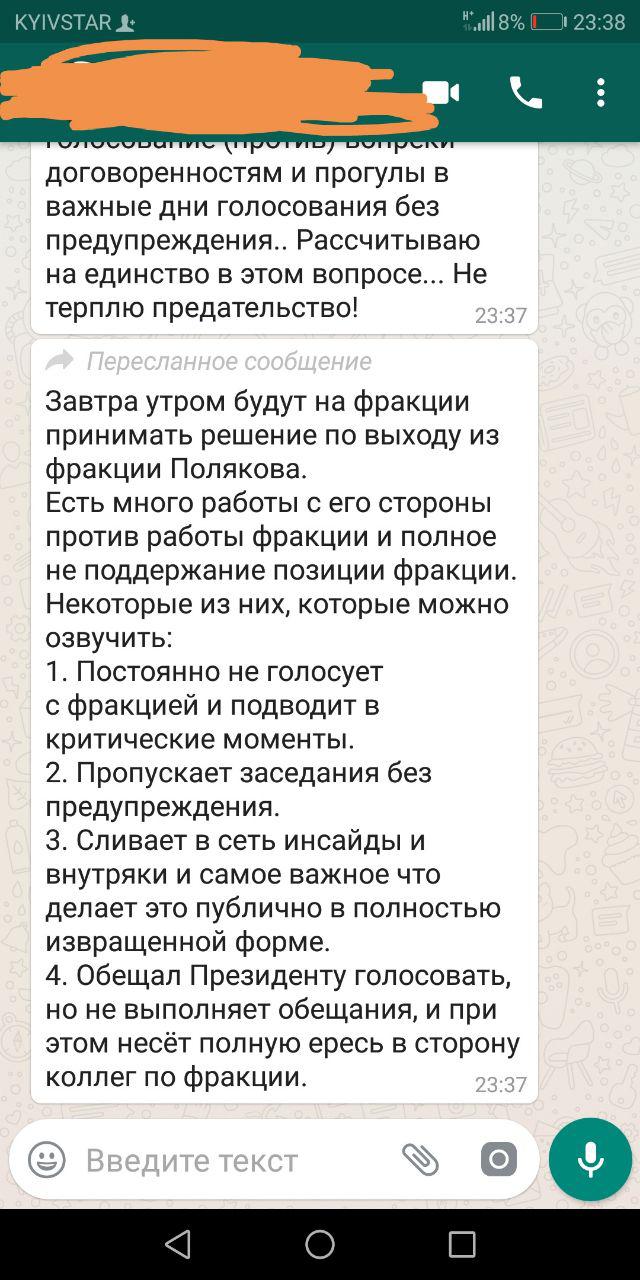Go back with the system back button
The height and width of the screenshot is (1280, 640).
click(x=178, y=1244)
